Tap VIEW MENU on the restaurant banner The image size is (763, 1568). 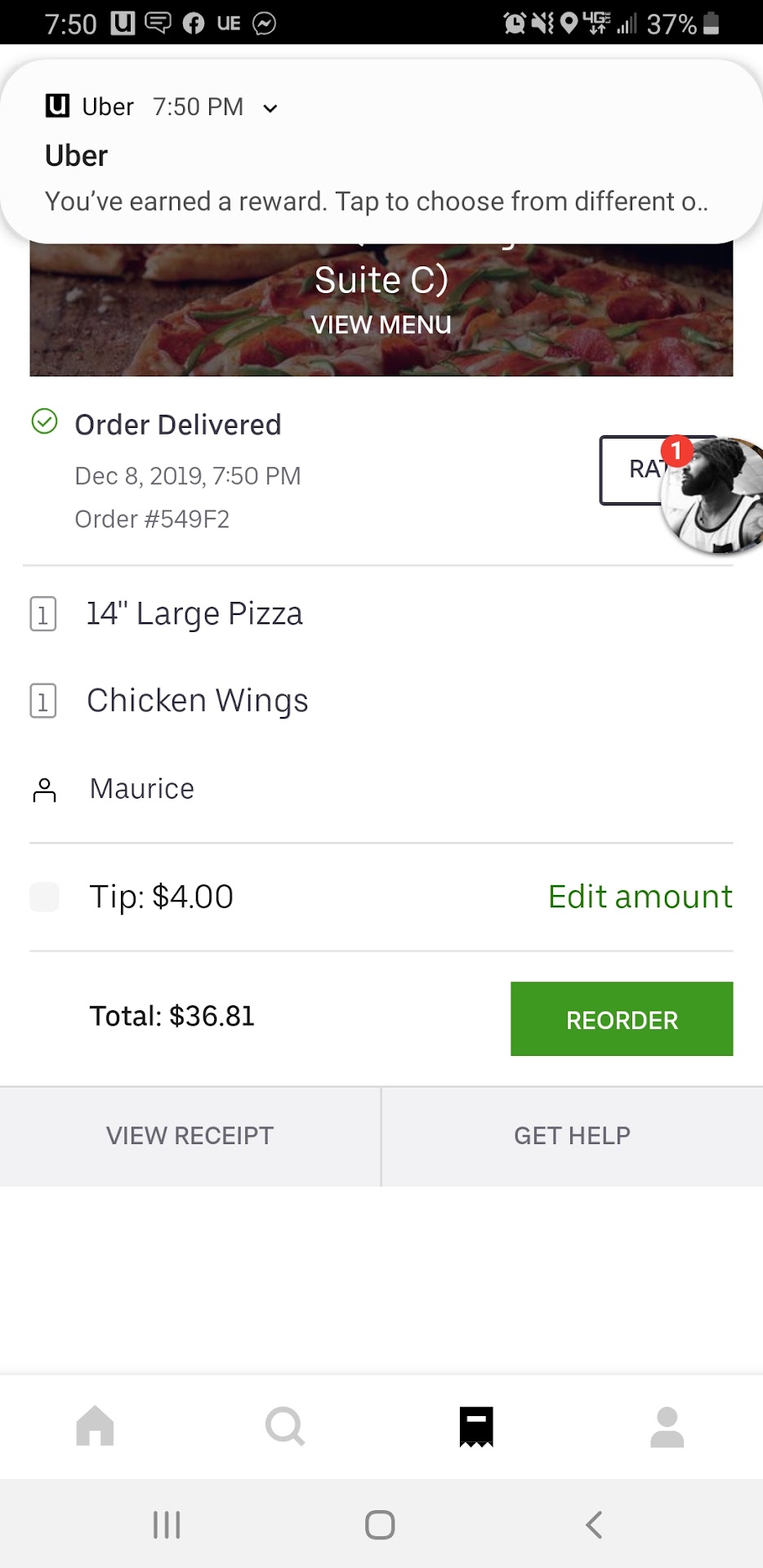(x=381, y=325)
